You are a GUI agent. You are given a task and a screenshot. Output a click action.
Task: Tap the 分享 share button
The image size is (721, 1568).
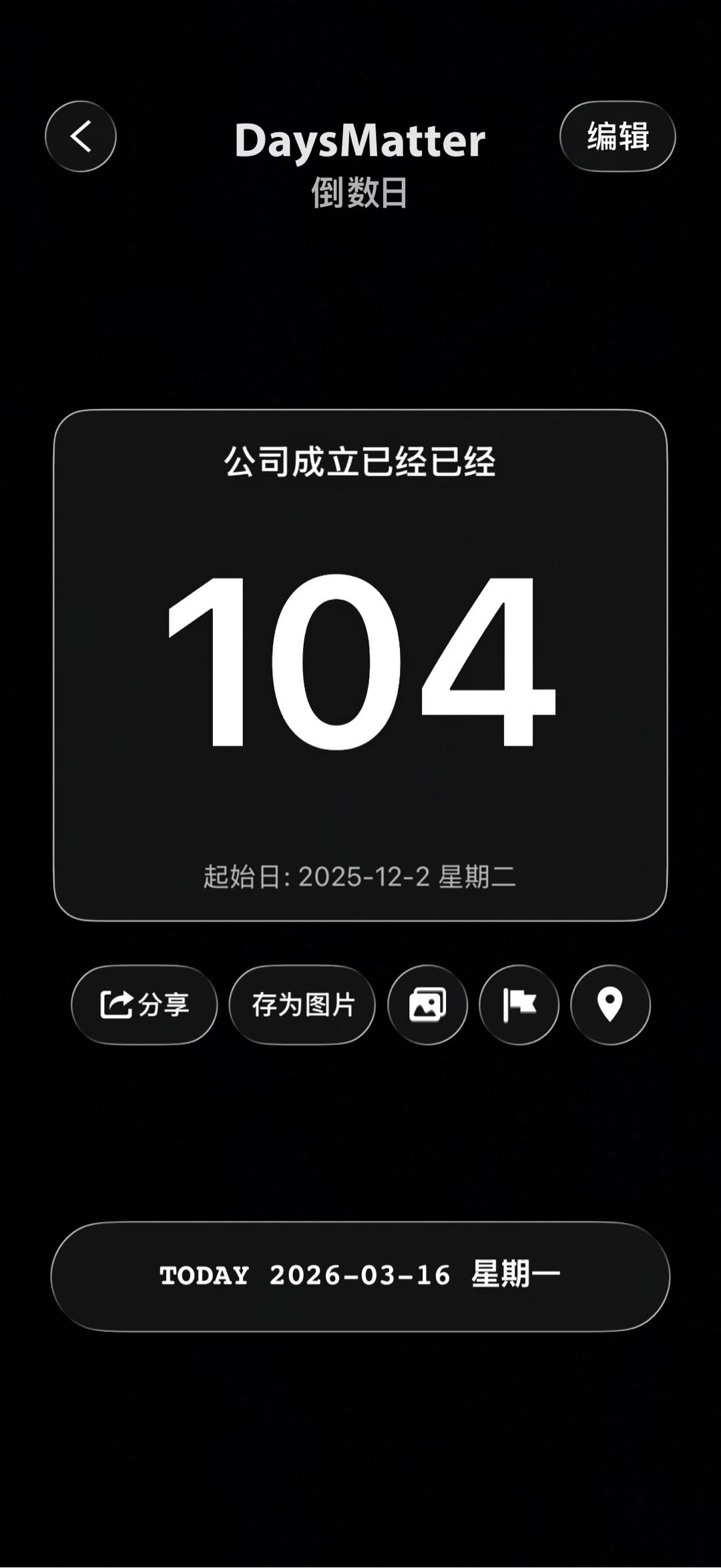point(144,1004)
